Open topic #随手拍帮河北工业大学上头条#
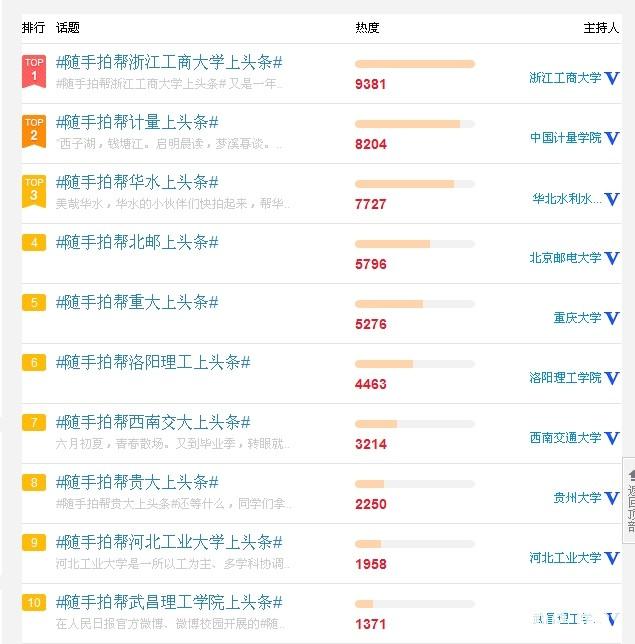The width and height of the screenshot is (635, 644). pos(169,542)
